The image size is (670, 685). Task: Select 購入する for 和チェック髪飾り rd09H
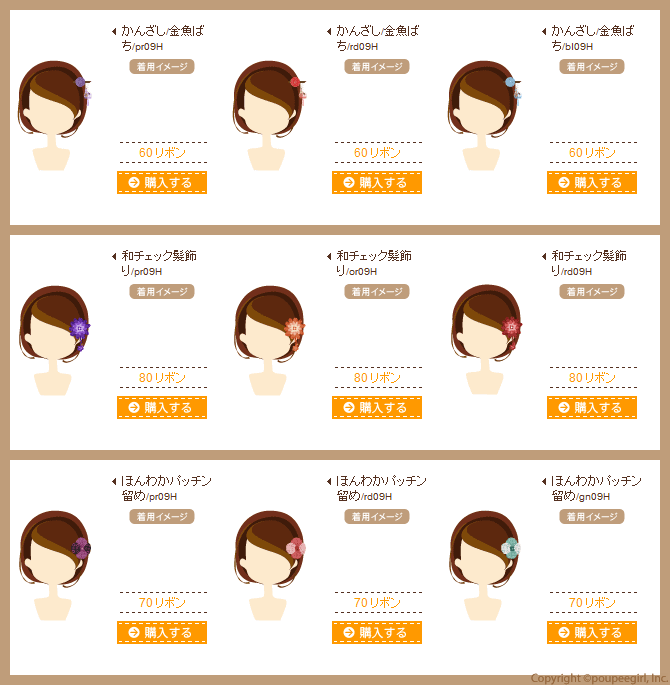click(592, 408)
